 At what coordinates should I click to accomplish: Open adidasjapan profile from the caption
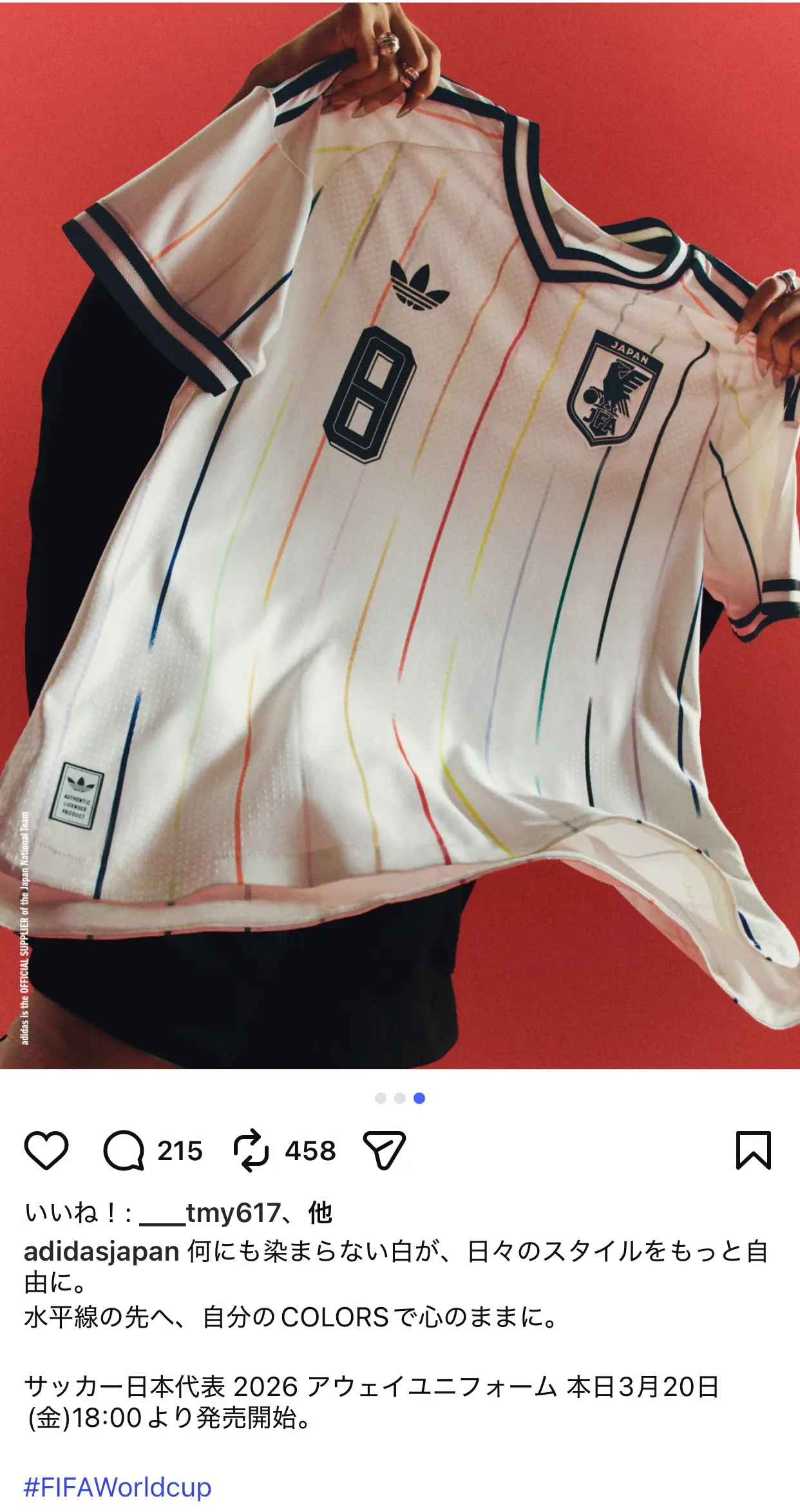click(101, 1252)
